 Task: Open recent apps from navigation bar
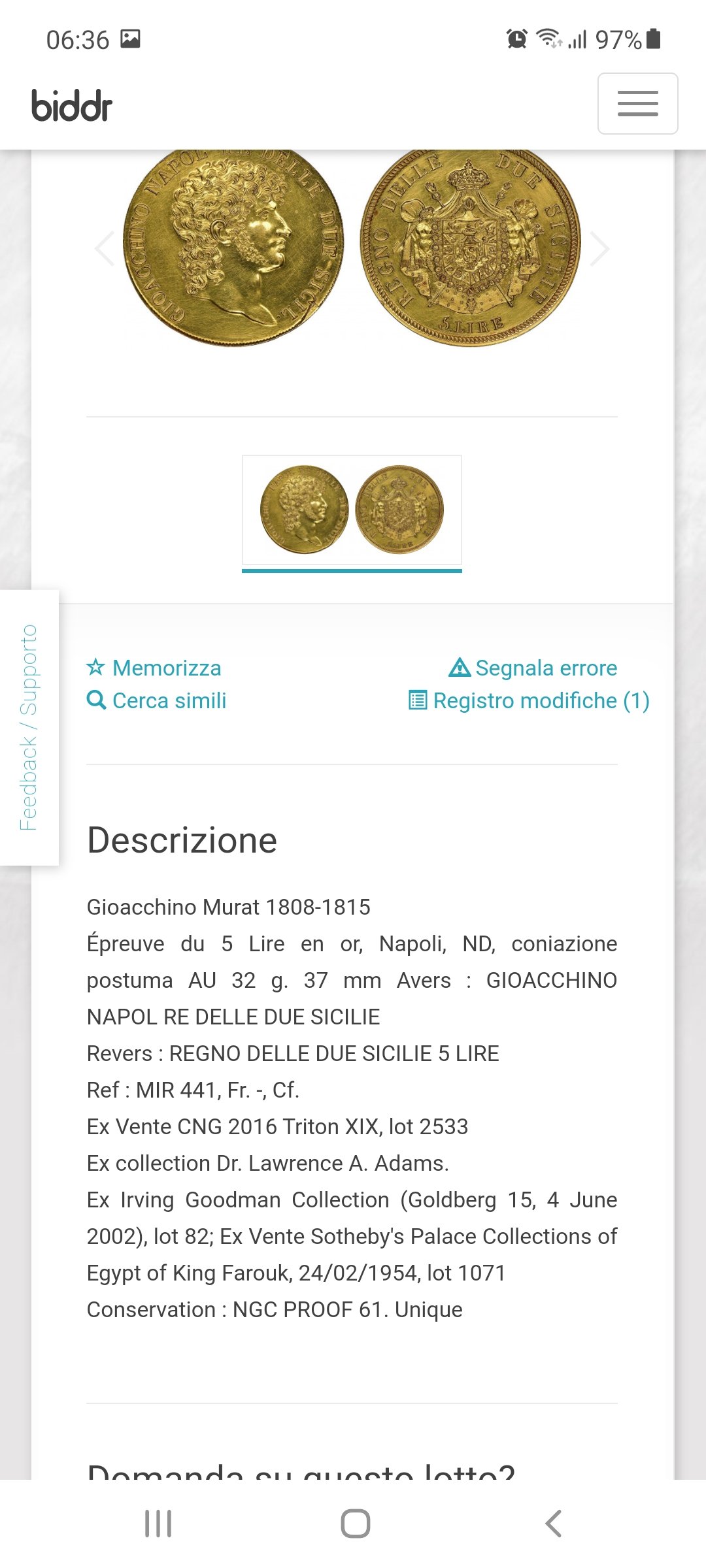pyautogui.click(x=158, y=1524)
